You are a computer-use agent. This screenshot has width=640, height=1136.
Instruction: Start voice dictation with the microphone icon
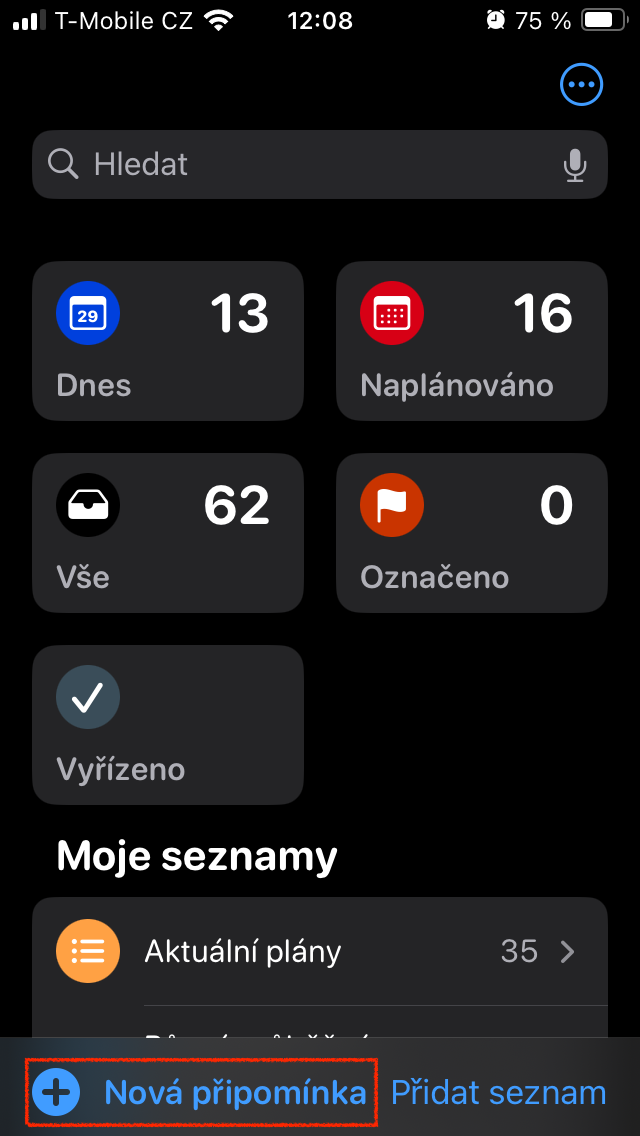[x=574, y=165]
